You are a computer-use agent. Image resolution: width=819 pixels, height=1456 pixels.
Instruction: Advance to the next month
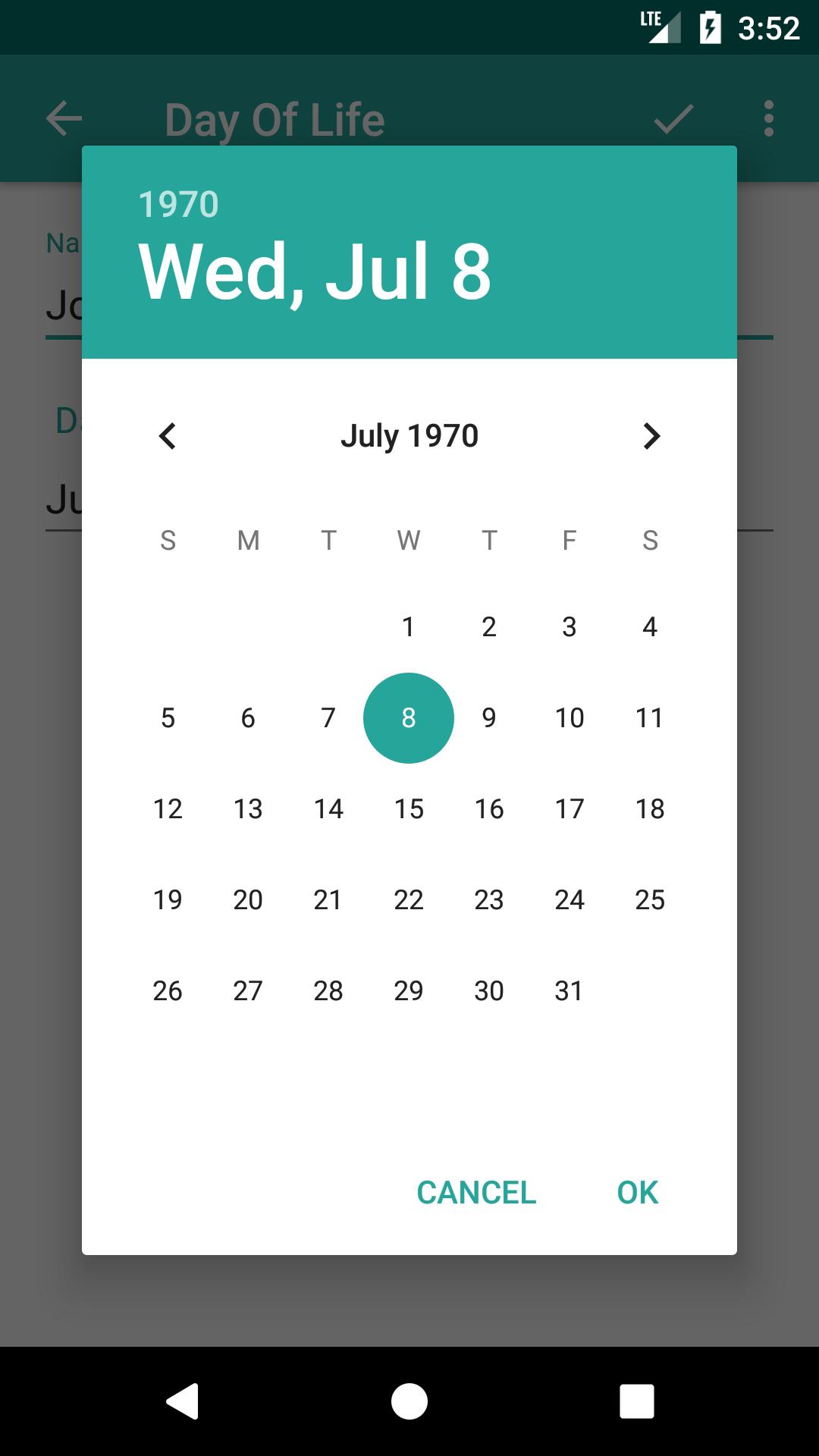651,436
